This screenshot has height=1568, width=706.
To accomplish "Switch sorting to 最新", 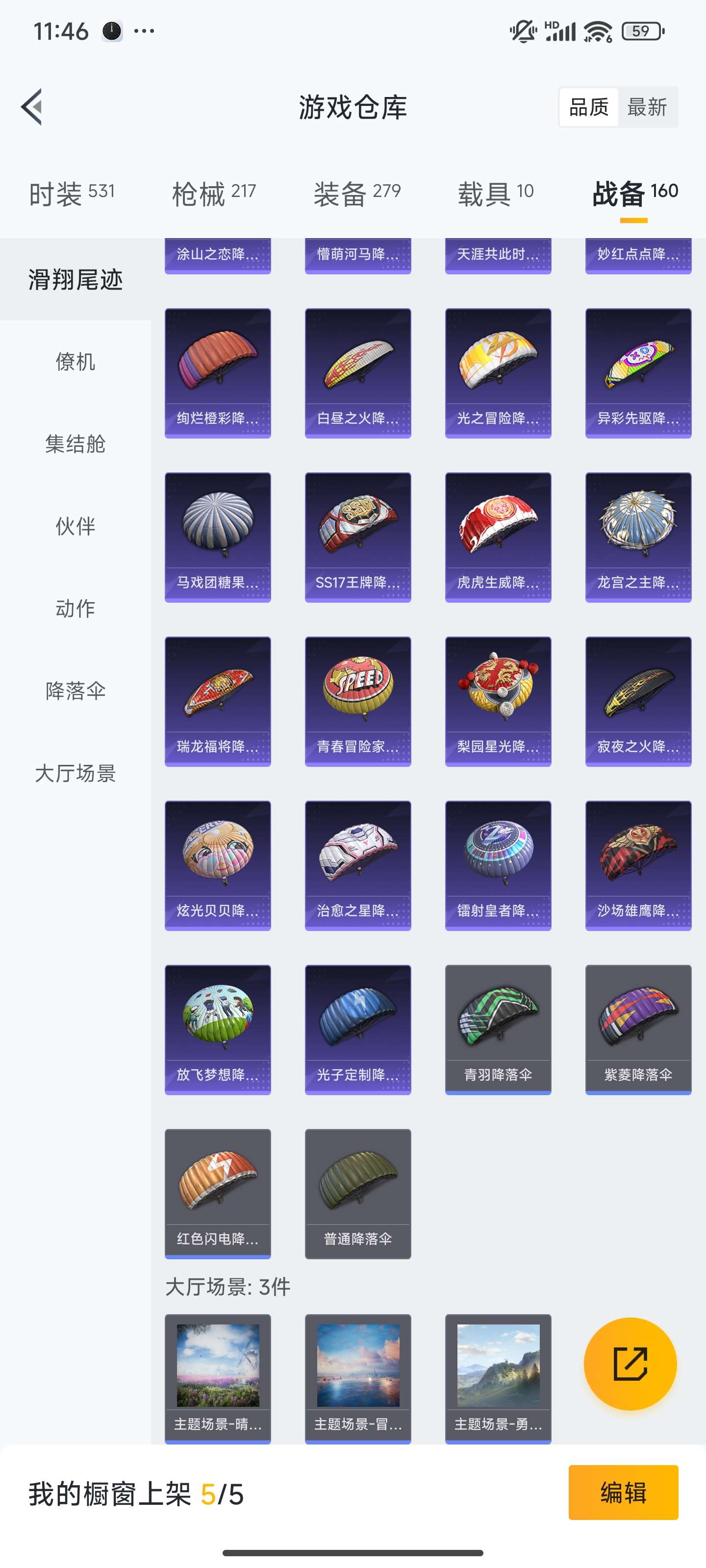I will coord(648,106).
